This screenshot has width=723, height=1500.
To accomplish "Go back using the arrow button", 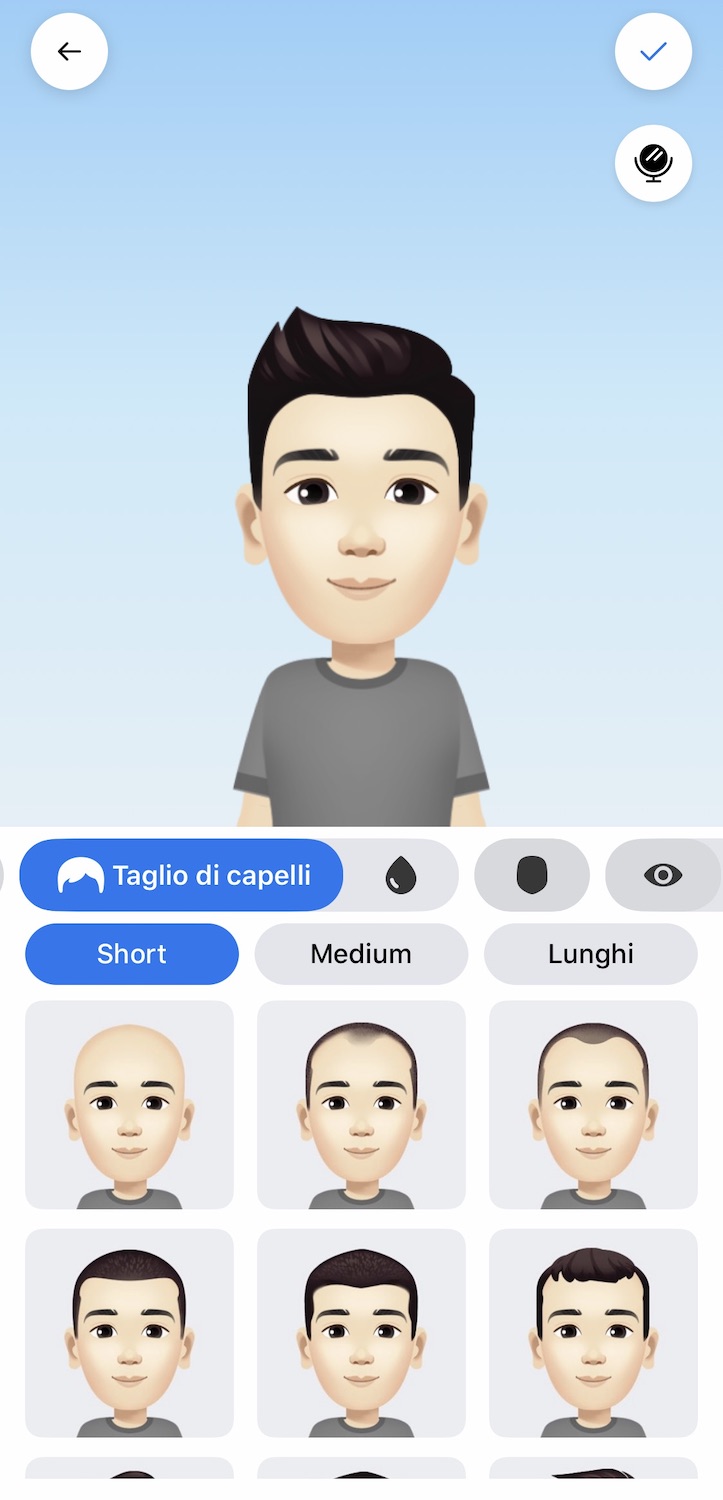I will (x=69, y=51).
